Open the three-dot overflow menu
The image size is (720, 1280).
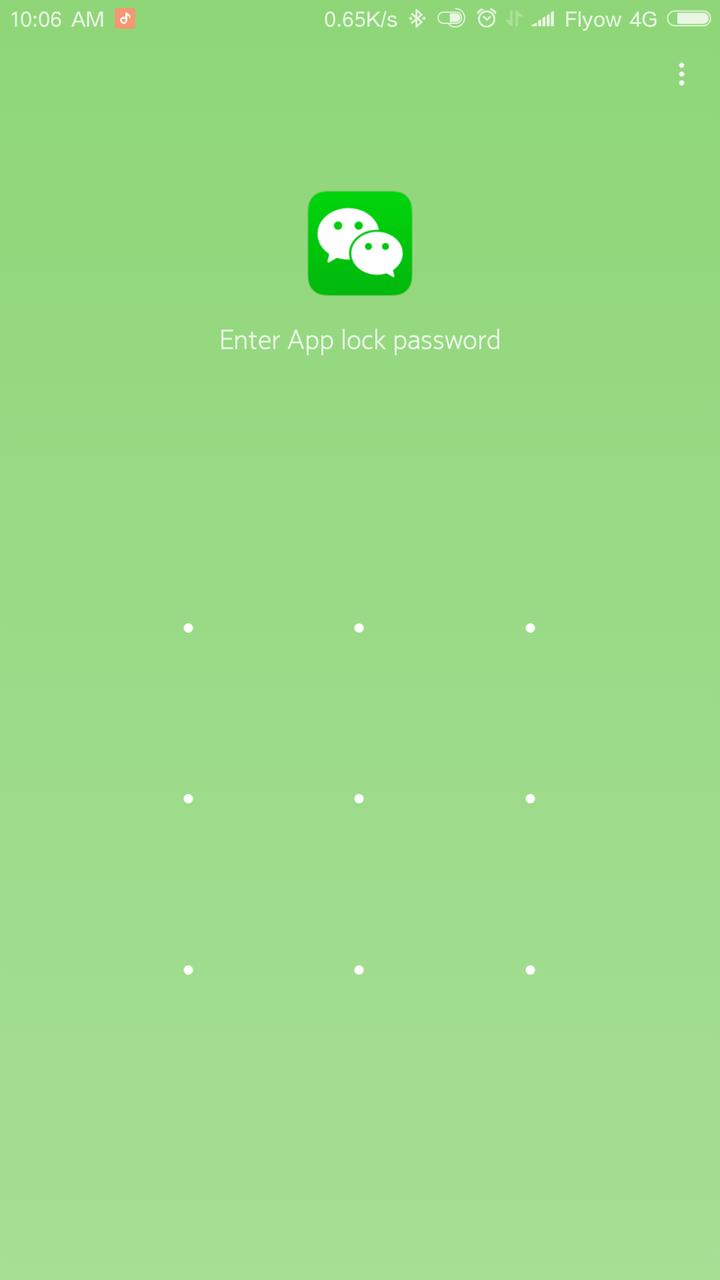click(x=681, y=74)
